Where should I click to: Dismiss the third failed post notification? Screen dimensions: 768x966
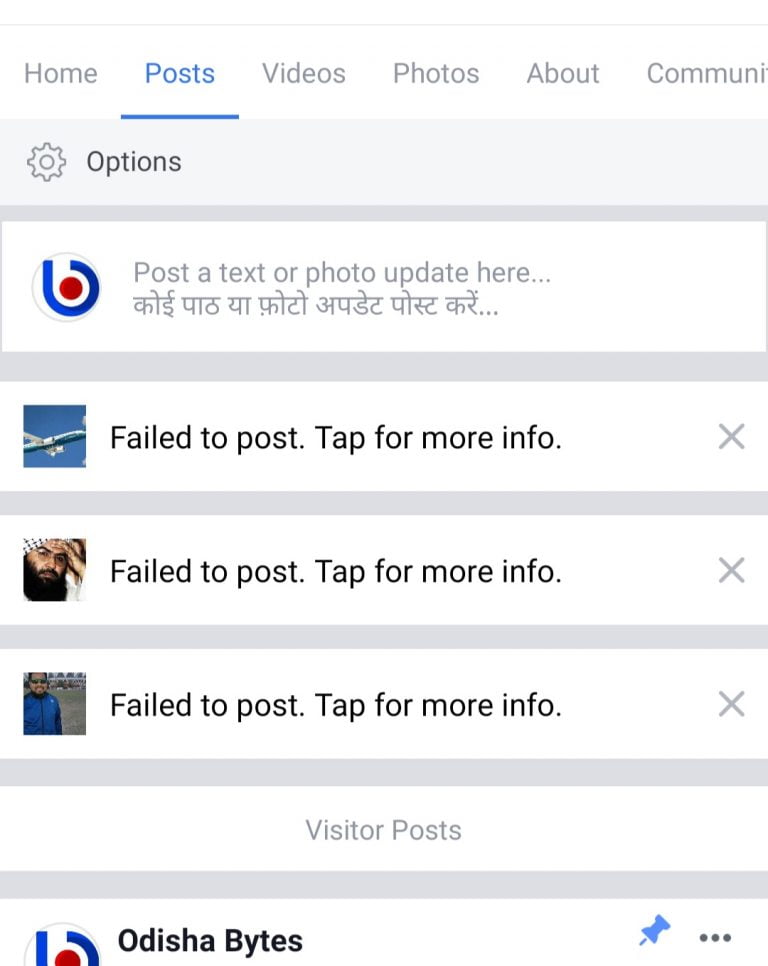(731, 704)
